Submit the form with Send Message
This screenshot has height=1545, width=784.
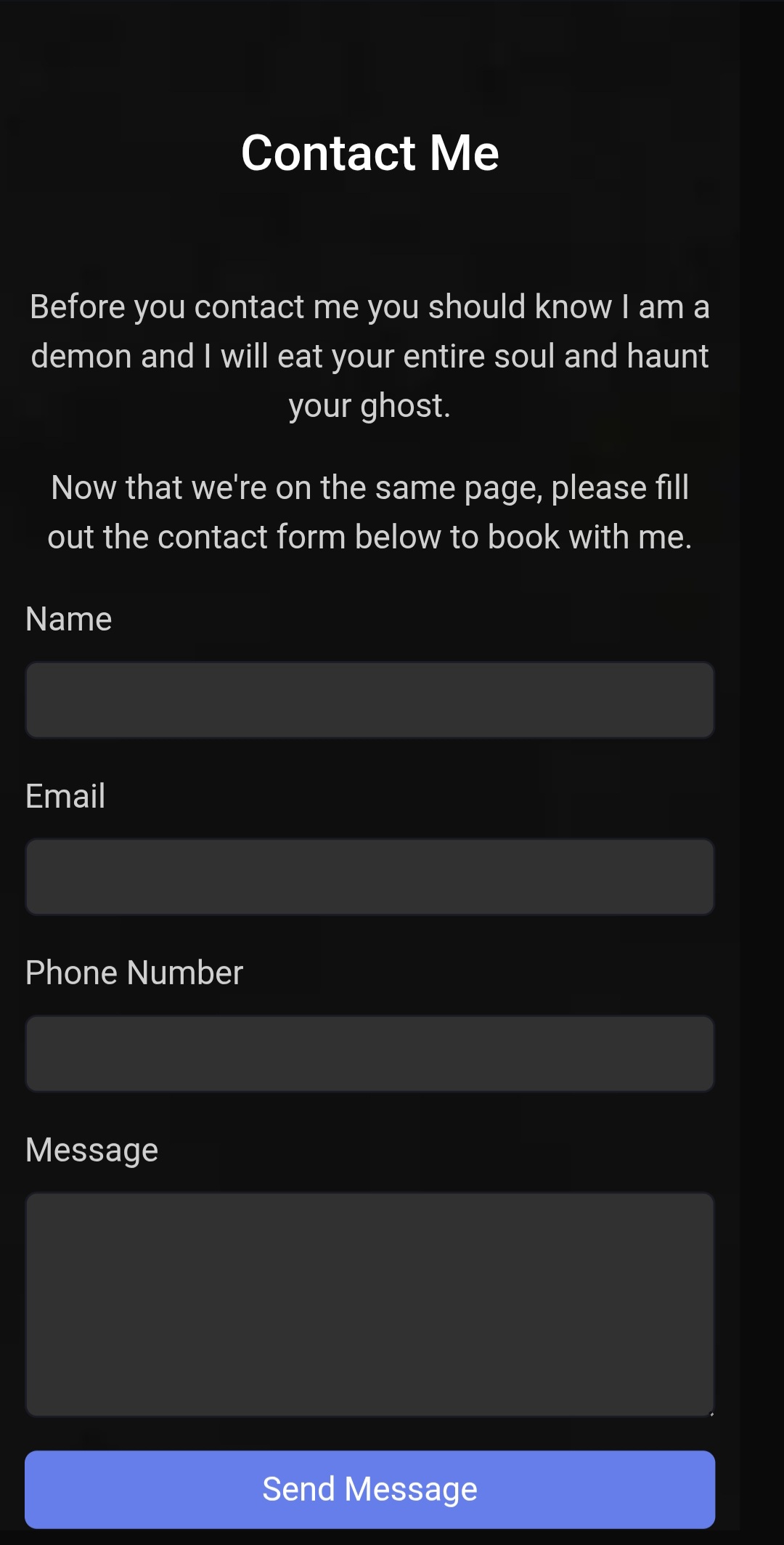(x=369, y=1489)
